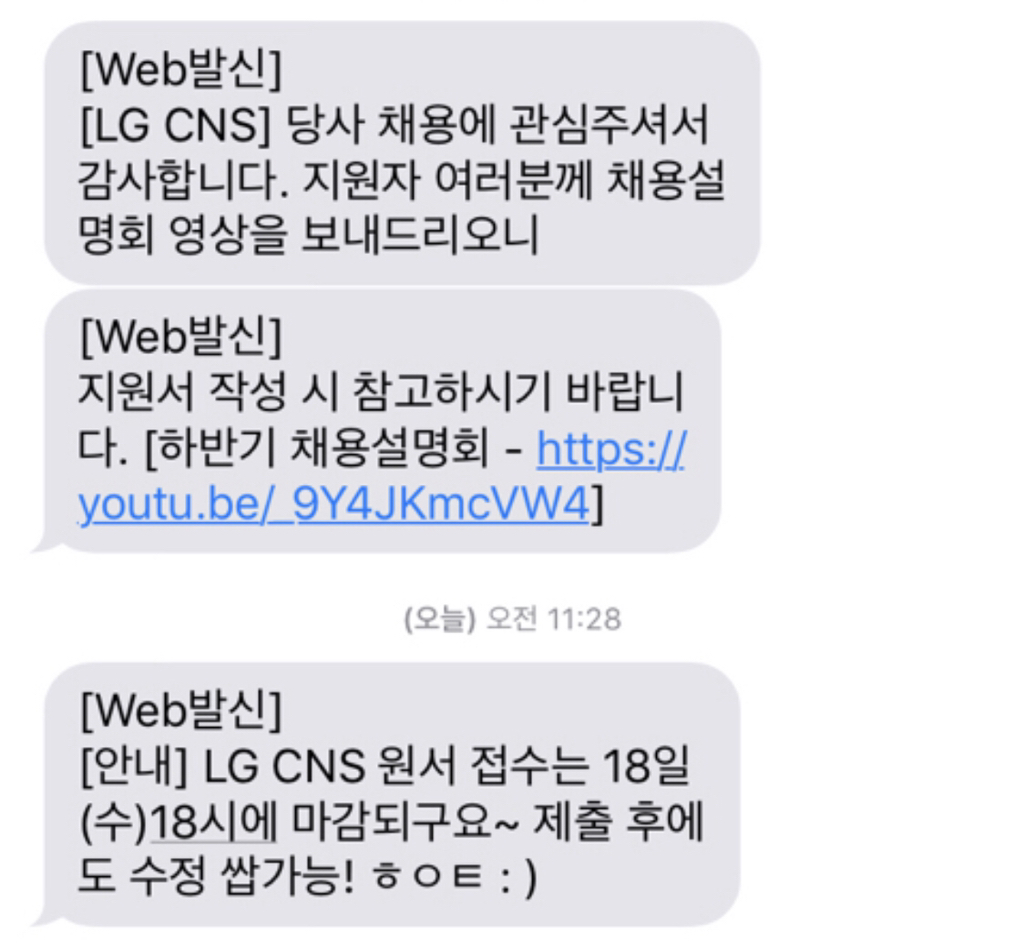Open the youtu.be recruitment video link
1024x948 pixels.
pos(333,503)
